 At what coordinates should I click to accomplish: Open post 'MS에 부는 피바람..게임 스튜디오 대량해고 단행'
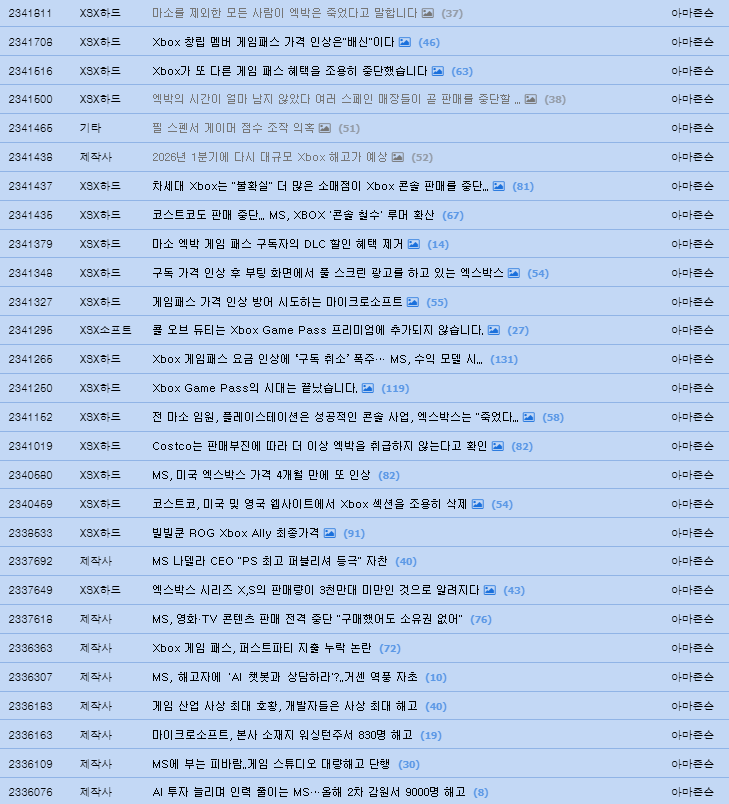[x=270, y=764]
